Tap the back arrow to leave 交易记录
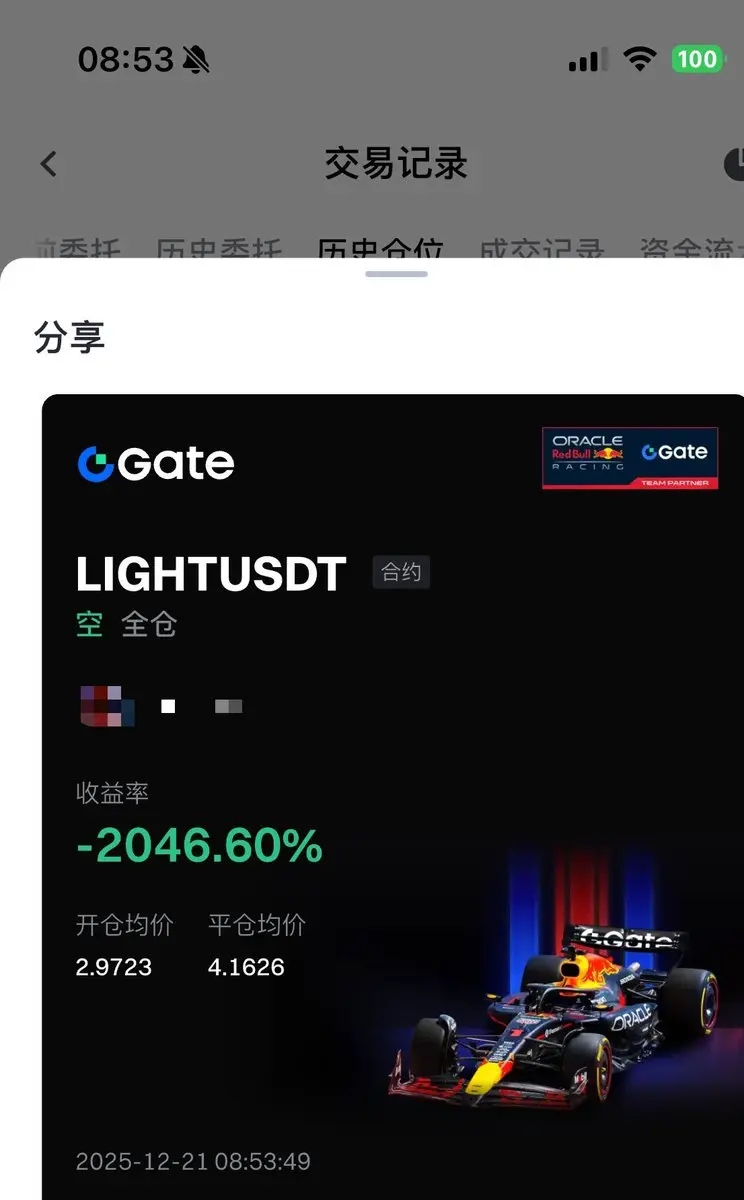The height and width of the screenshot is (1200, 744). [49, 164]
